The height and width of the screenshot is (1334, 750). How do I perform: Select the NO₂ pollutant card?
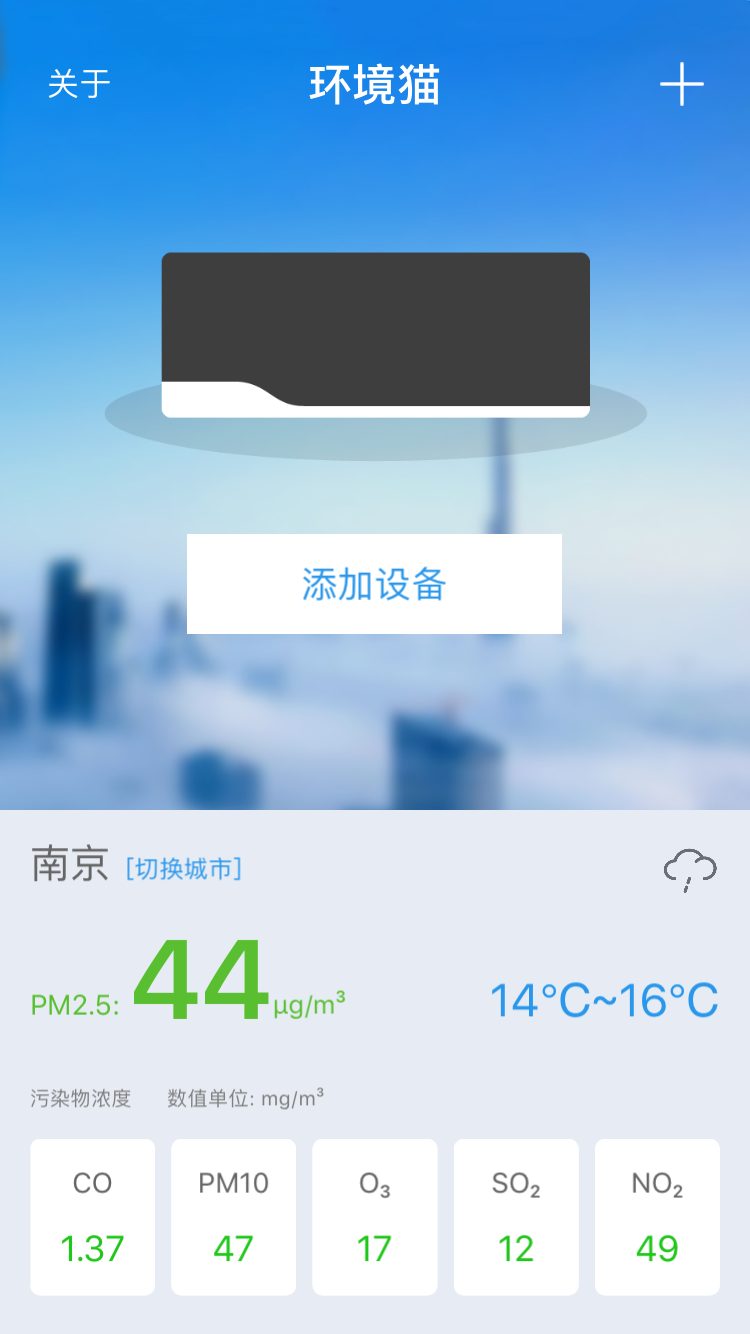coord(657,1216)
